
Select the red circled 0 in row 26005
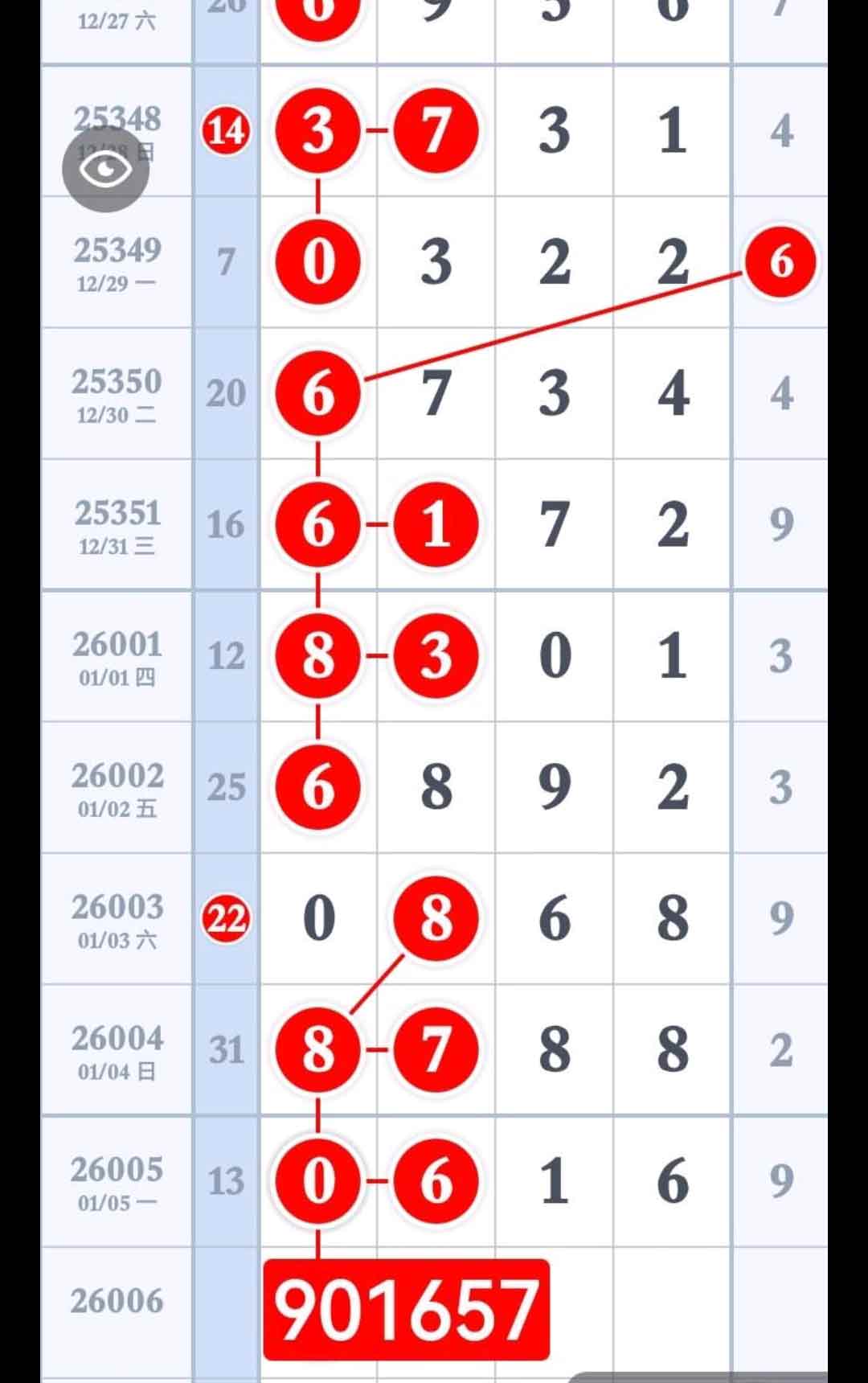(318, 1180)
